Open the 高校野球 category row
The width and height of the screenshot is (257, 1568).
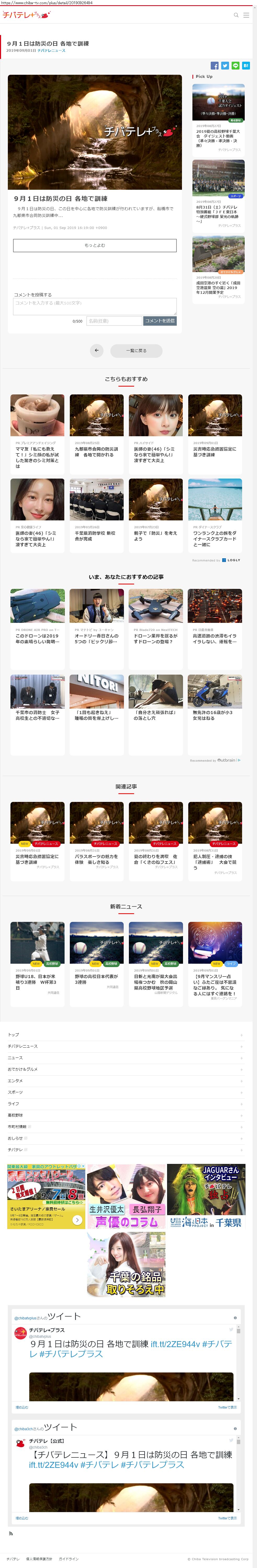coord(125,1115)
